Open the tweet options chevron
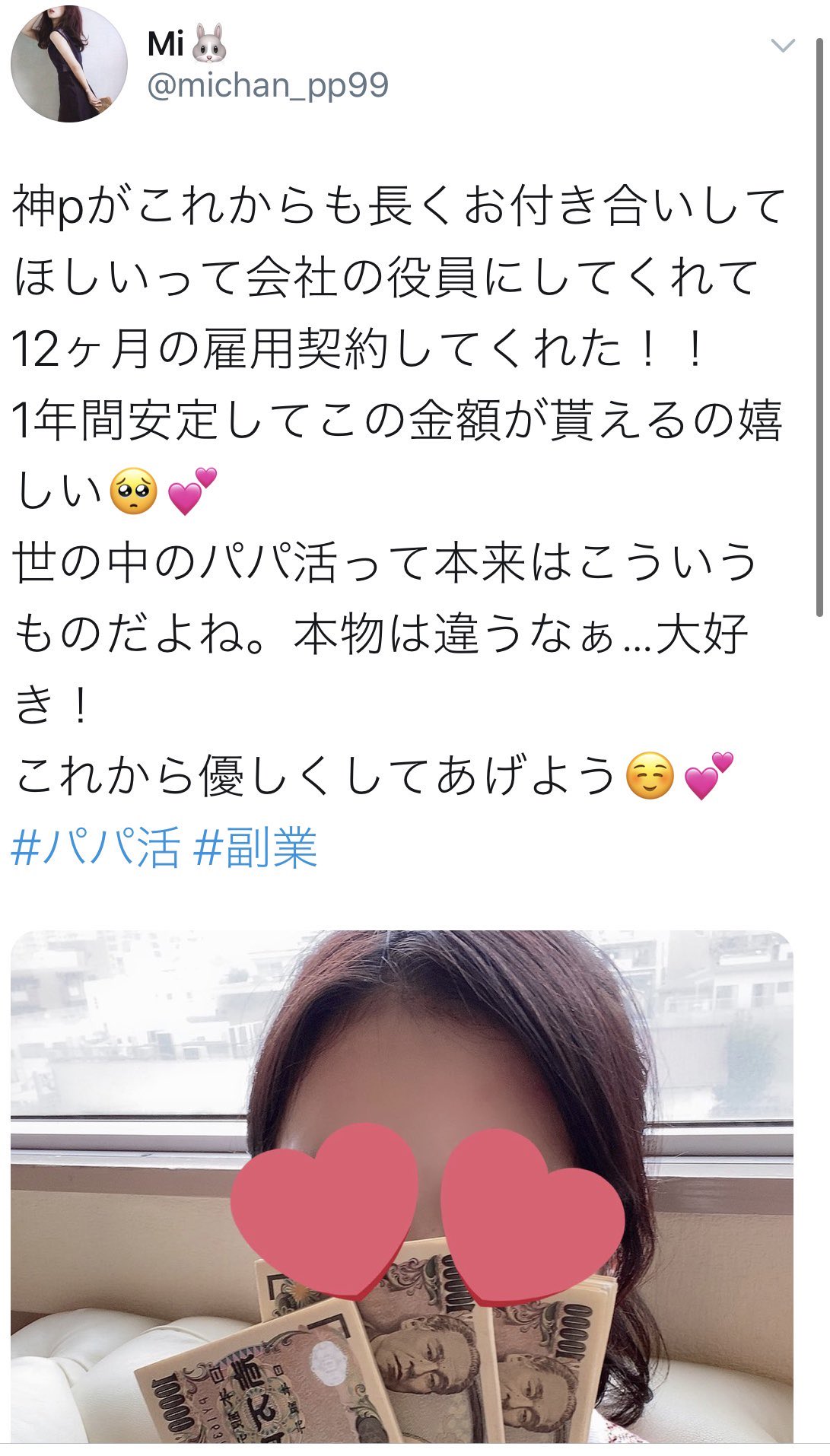 point(782,46)
